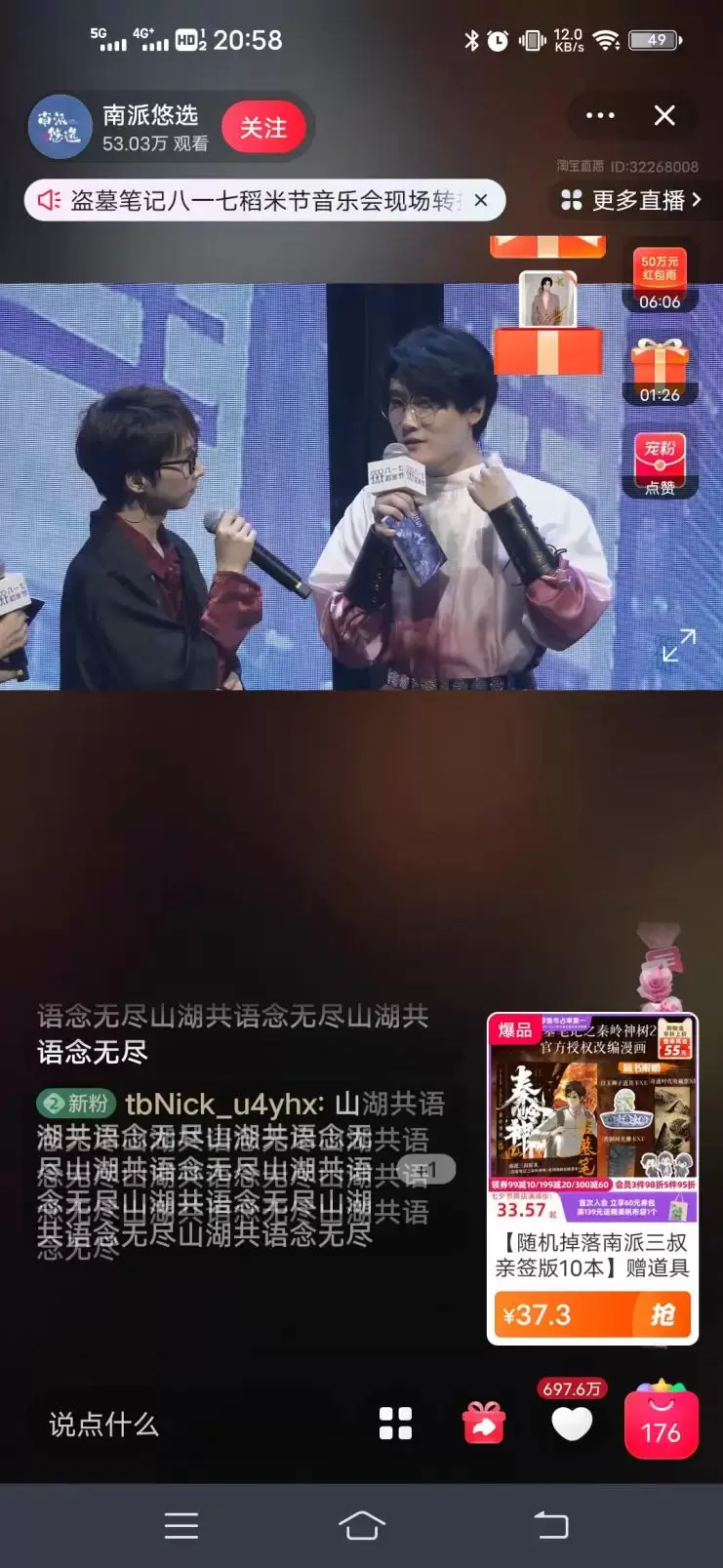Share the live stream via gift-arrow icon

pyautogui.click(x=484, y=1424)
